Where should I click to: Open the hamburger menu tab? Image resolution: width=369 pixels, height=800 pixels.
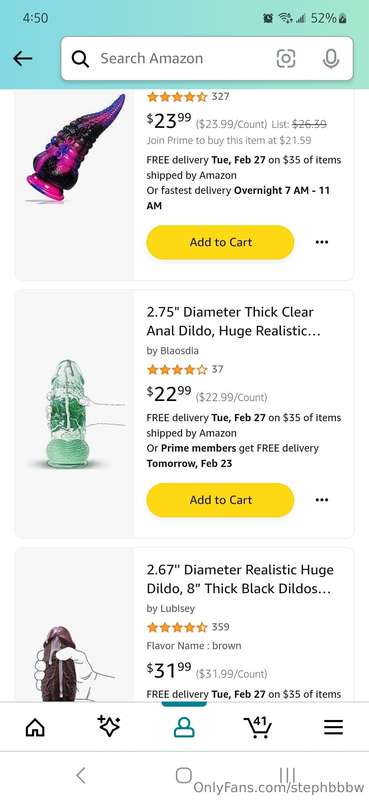[333, 728]
